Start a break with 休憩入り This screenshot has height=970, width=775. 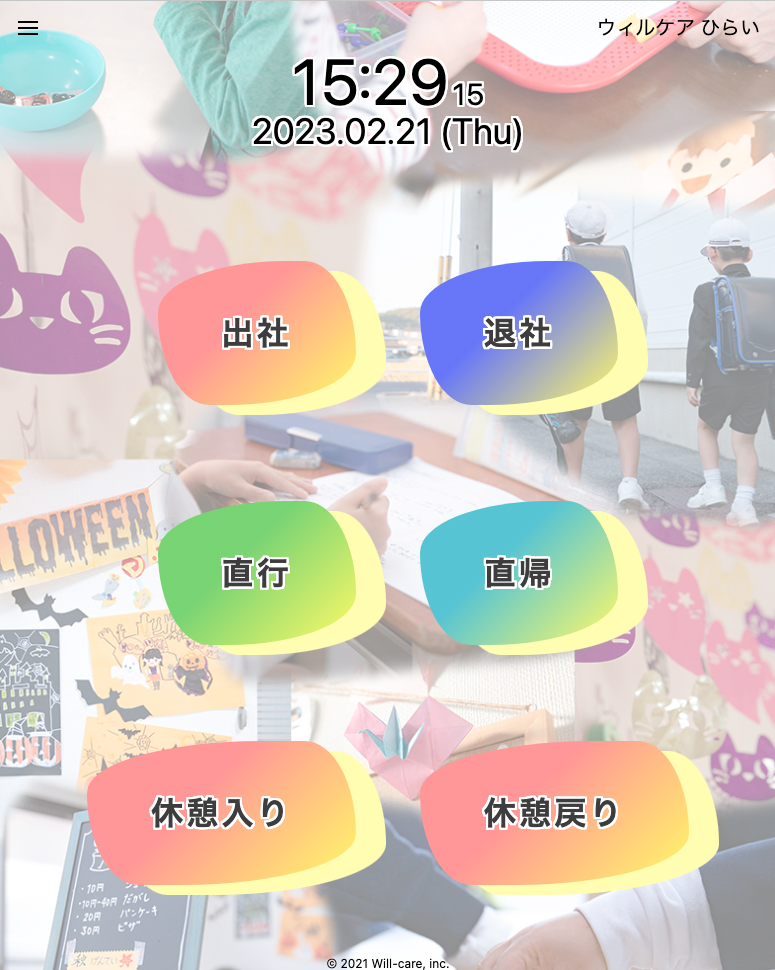220,813
